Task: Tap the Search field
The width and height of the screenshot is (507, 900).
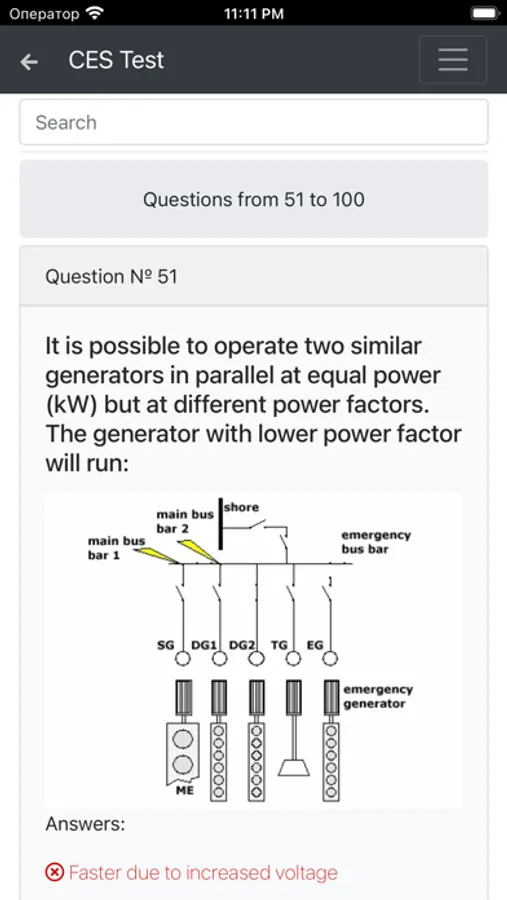Action: coord(254,122)
